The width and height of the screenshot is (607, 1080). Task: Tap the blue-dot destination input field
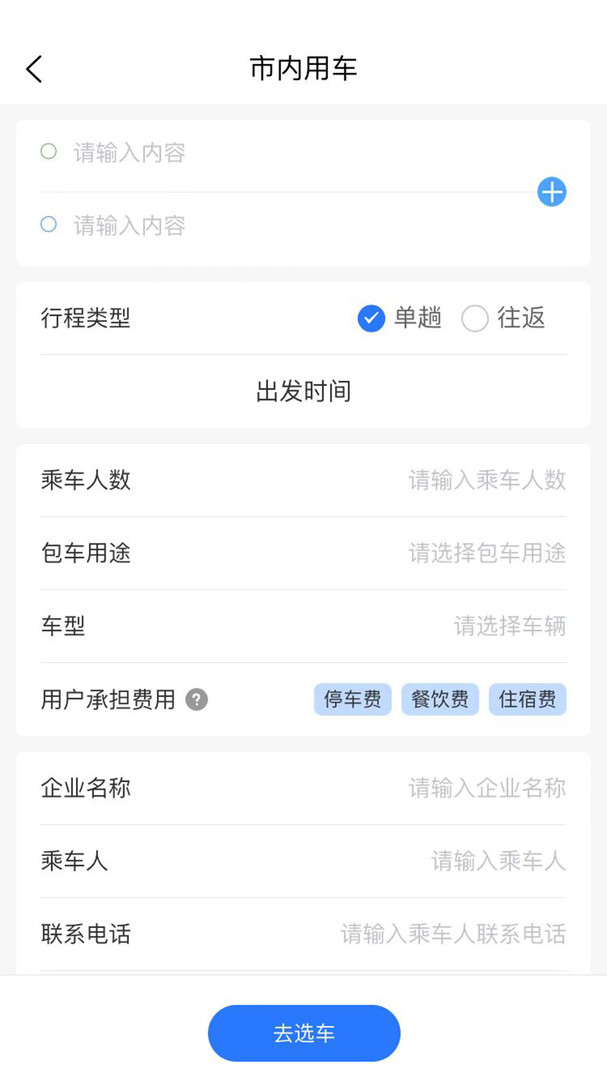click(287, 225)
